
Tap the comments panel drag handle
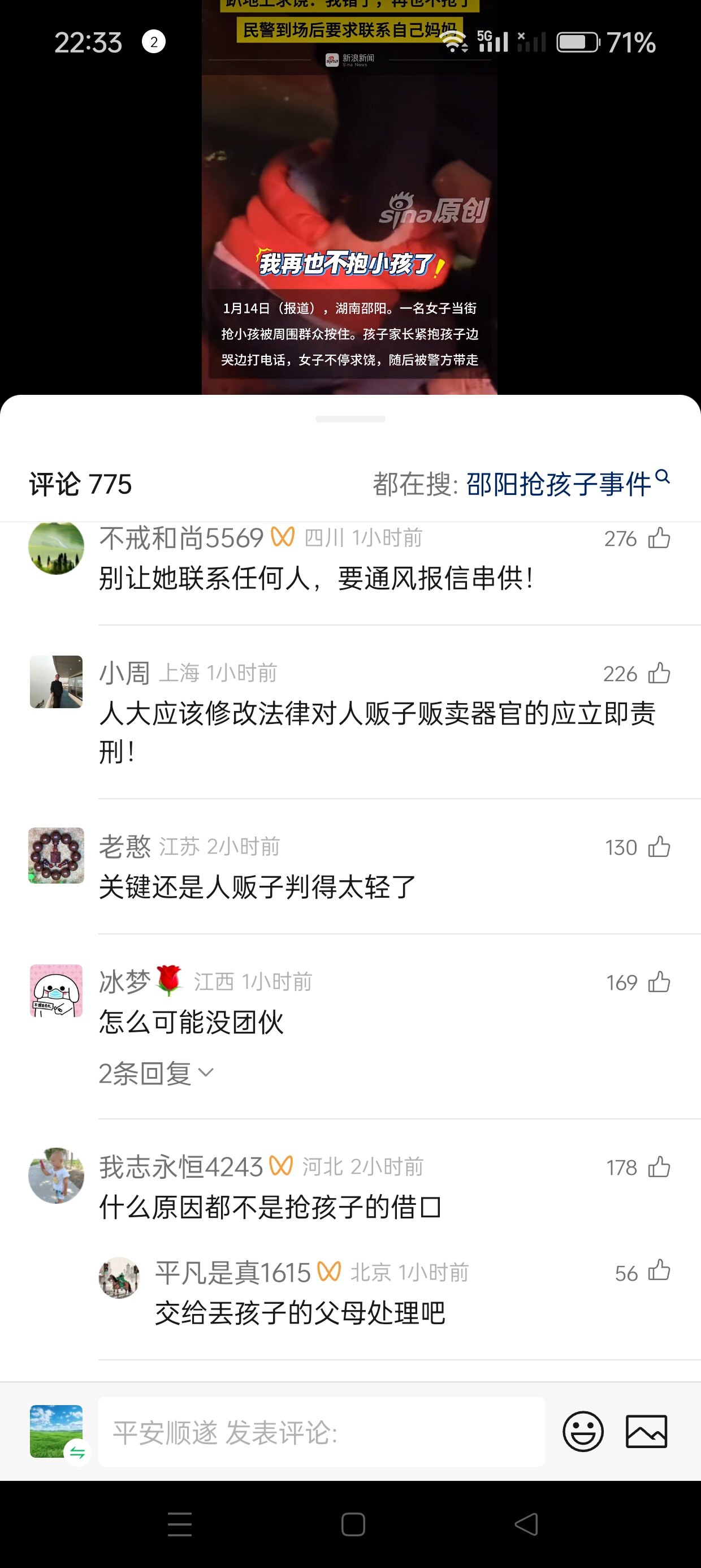pos(350,419)
